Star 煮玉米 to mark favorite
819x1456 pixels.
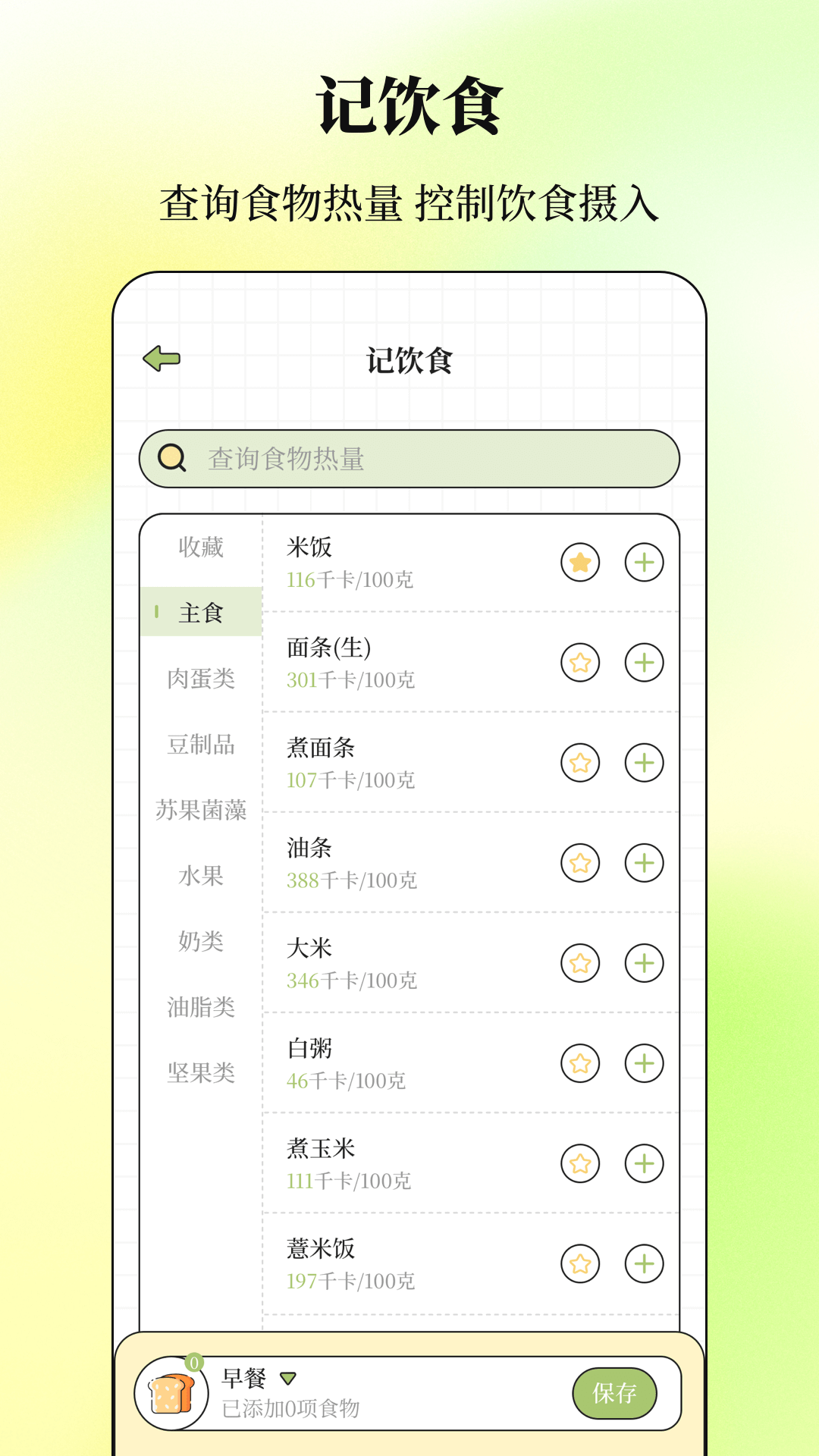tap(580, 1163)
